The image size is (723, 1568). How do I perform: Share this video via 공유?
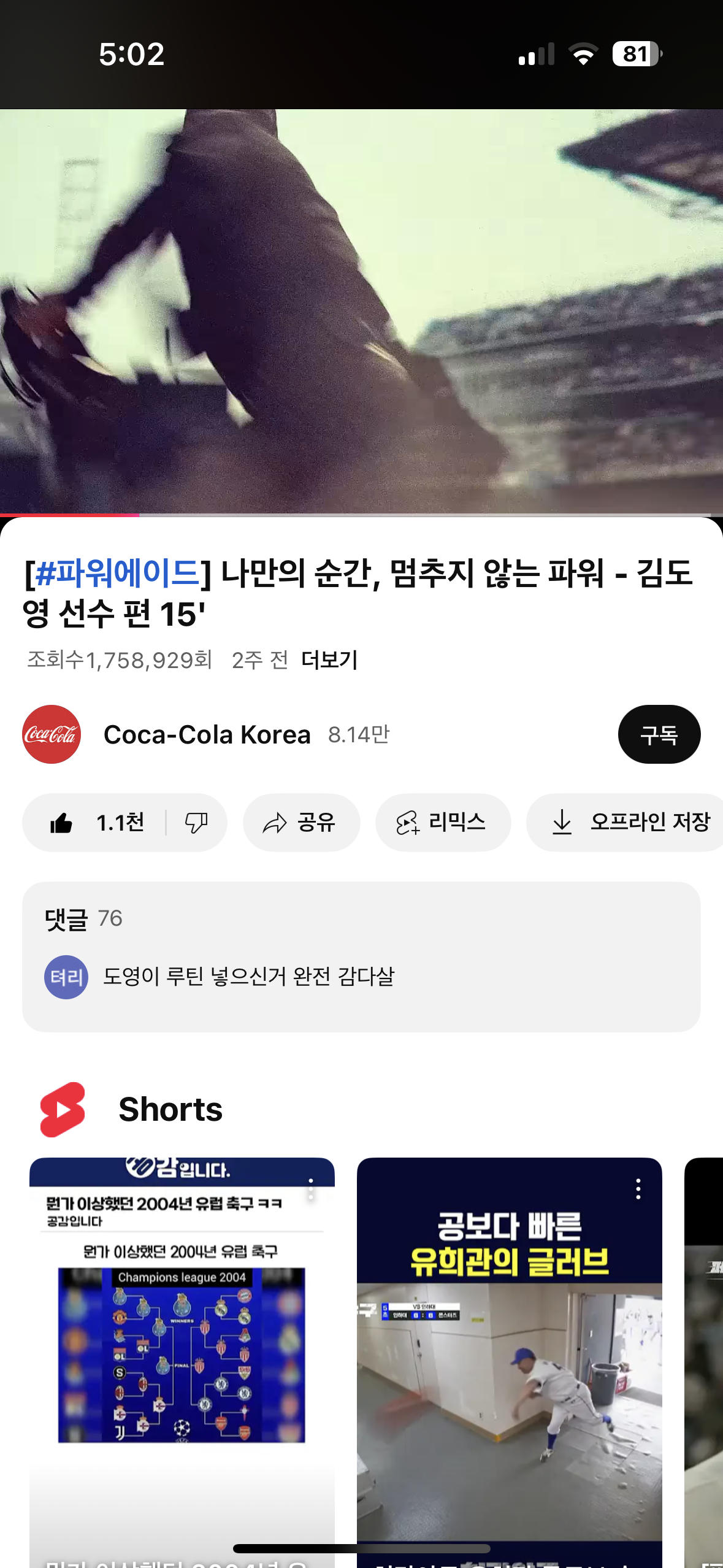pyautogui.click(x=301, y=823)
